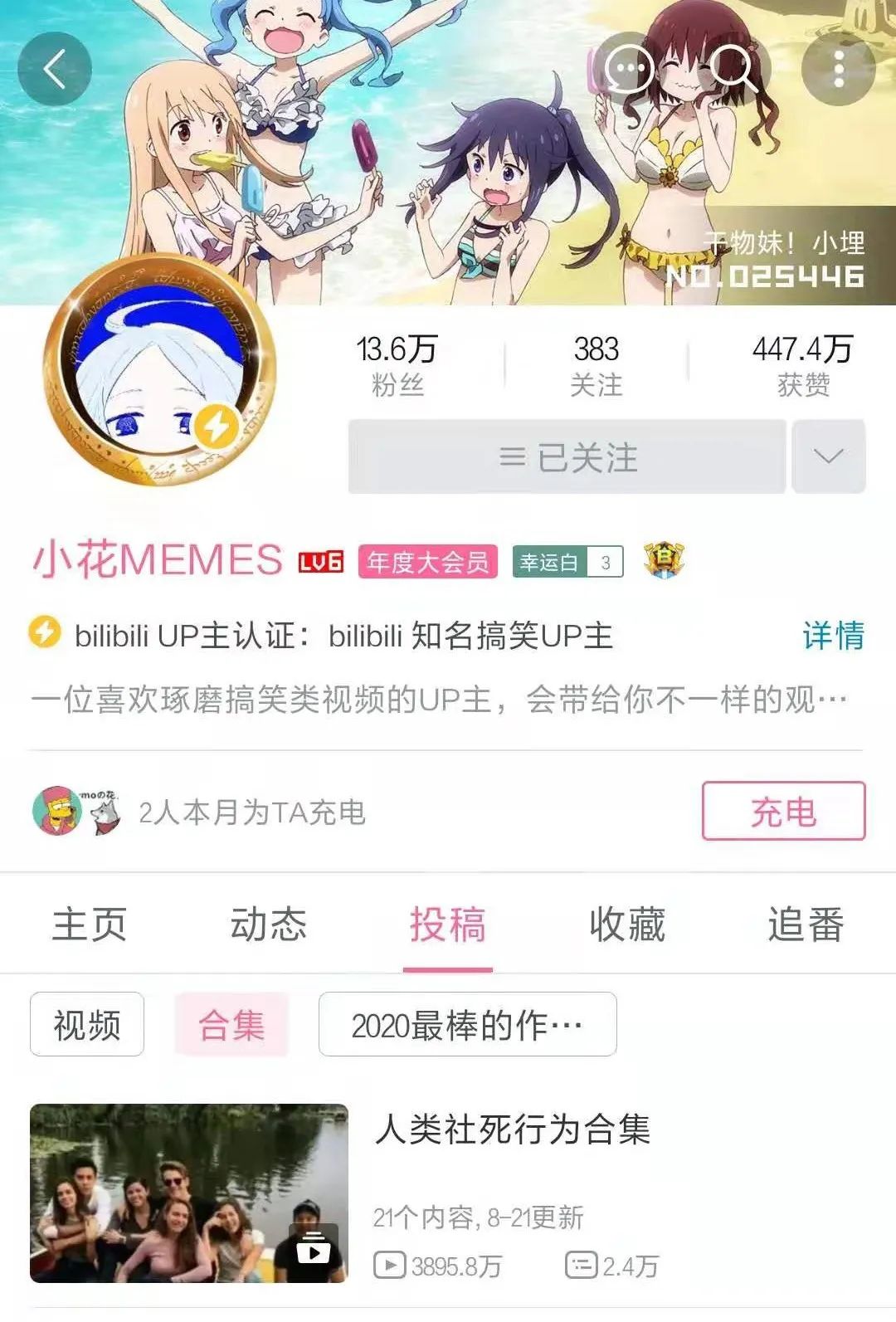Expand the dropdown arrow beside 已关注
The height and width of the screenshot is (1322, 896).
(x=828, y=457)
